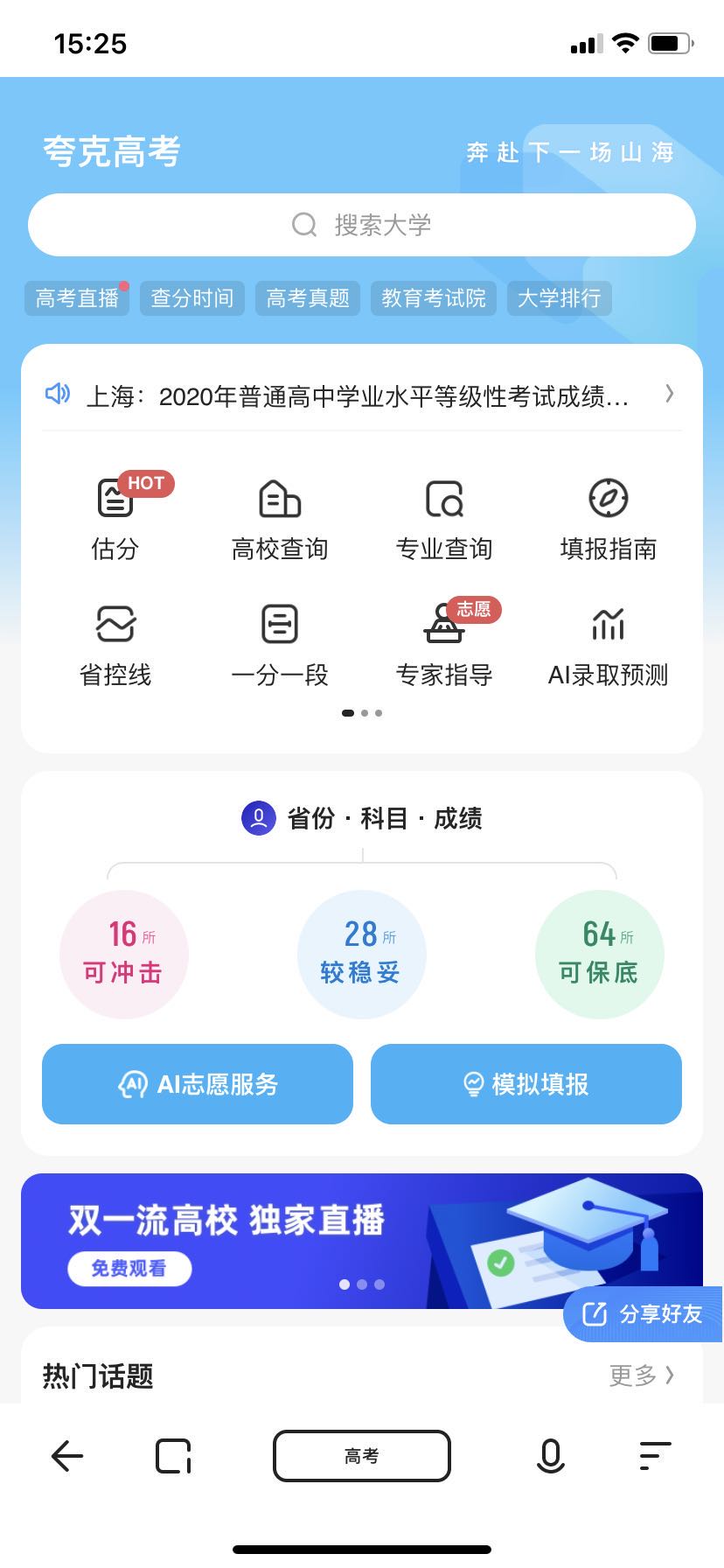Tap the announcement speaker icon

tap(58, 394)
